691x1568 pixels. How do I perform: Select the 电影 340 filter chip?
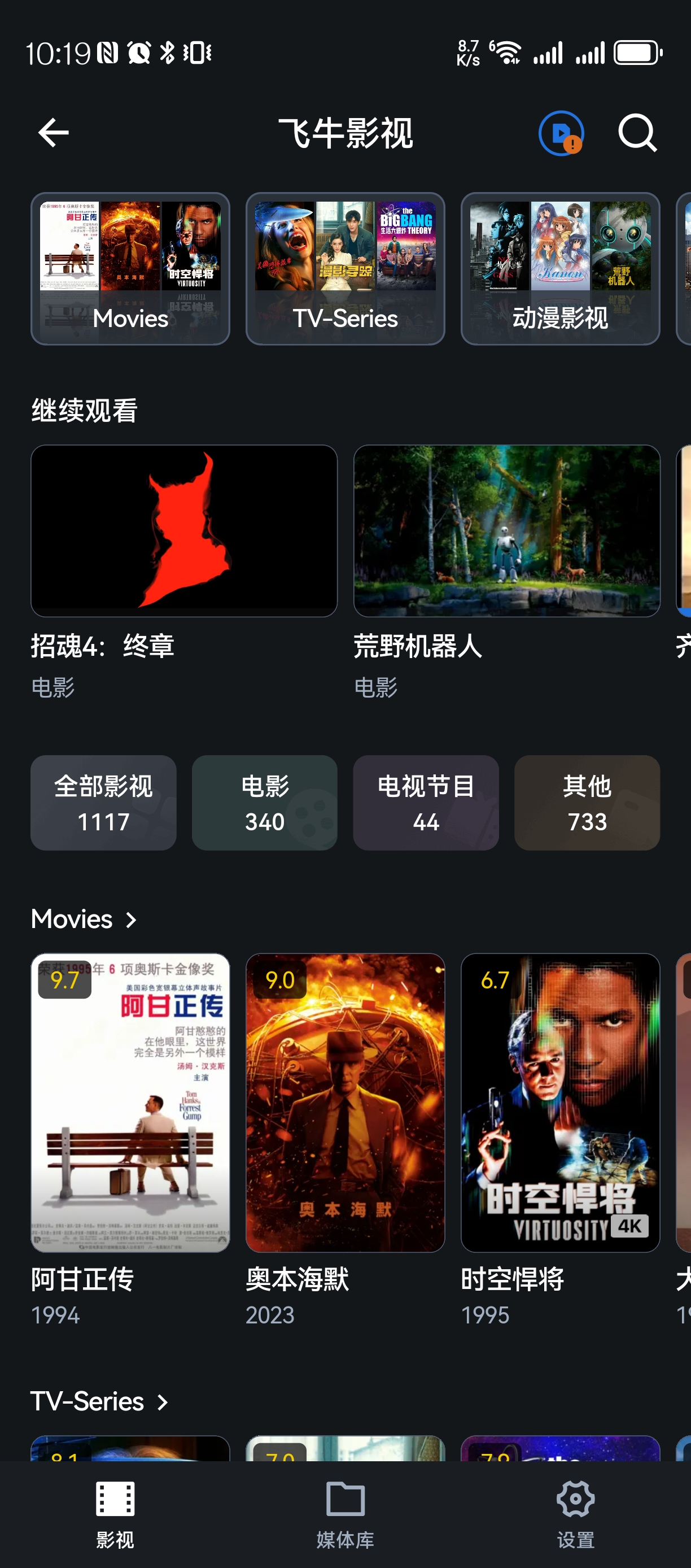pos(264,803)
